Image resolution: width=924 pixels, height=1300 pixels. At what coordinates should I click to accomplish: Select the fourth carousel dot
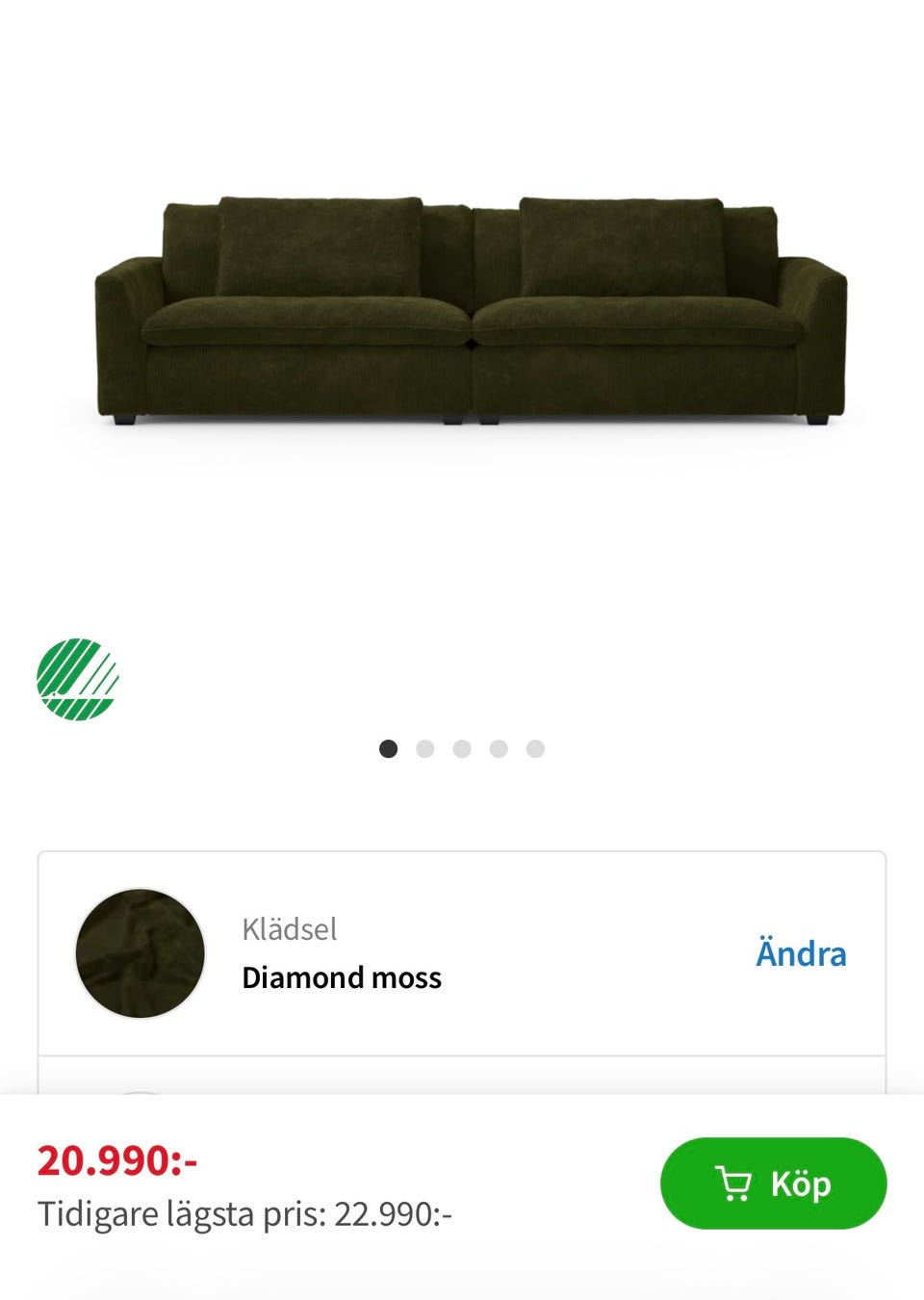coord(499,747)
